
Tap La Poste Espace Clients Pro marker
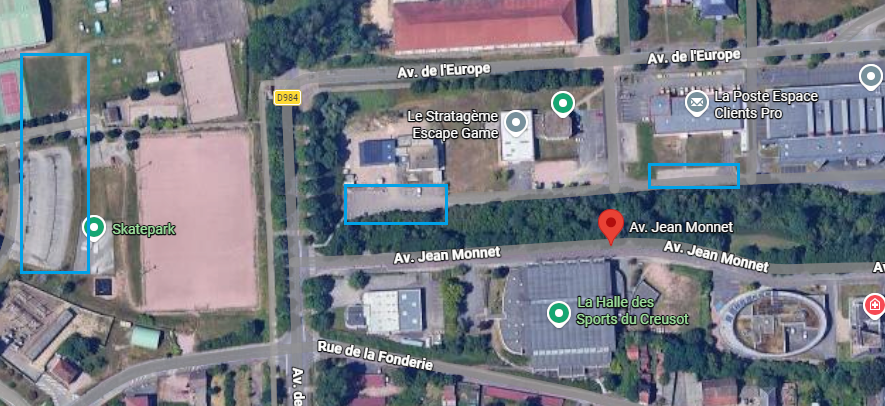(x=695, y=101)
